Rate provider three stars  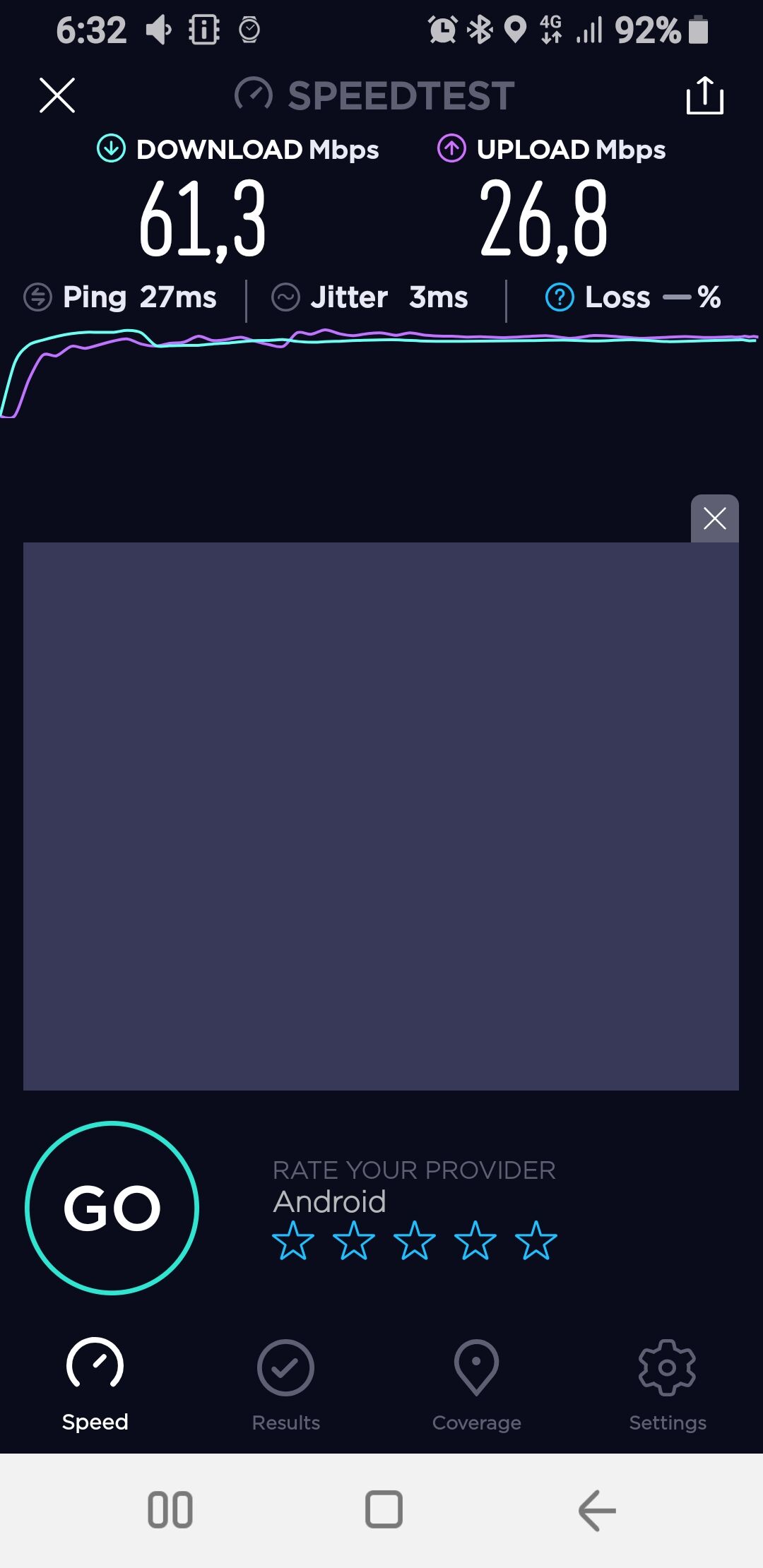pyautogui.click(x=415, y=1240)
